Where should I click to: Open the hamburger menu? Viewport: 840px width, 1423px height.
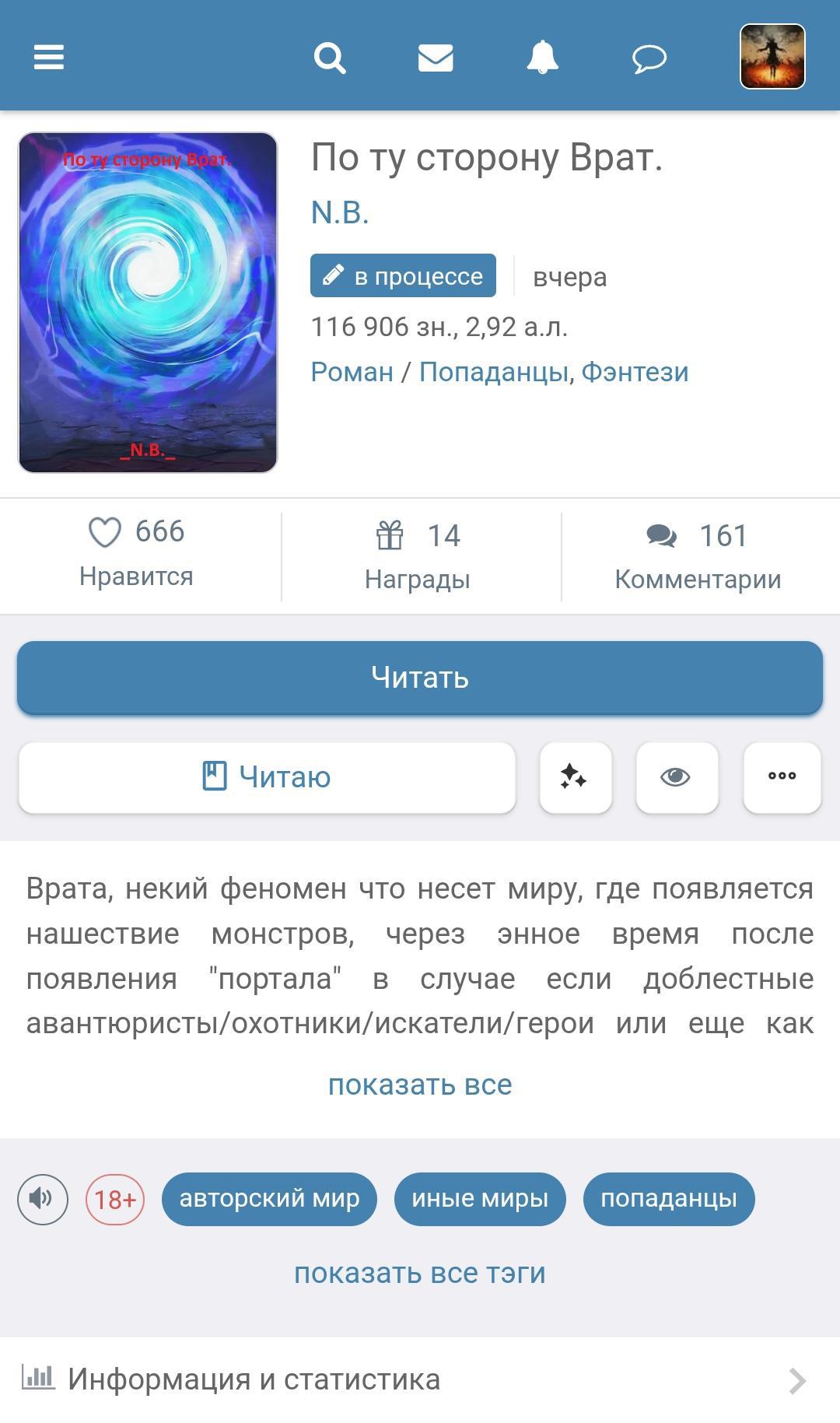[x=48, y=57]
